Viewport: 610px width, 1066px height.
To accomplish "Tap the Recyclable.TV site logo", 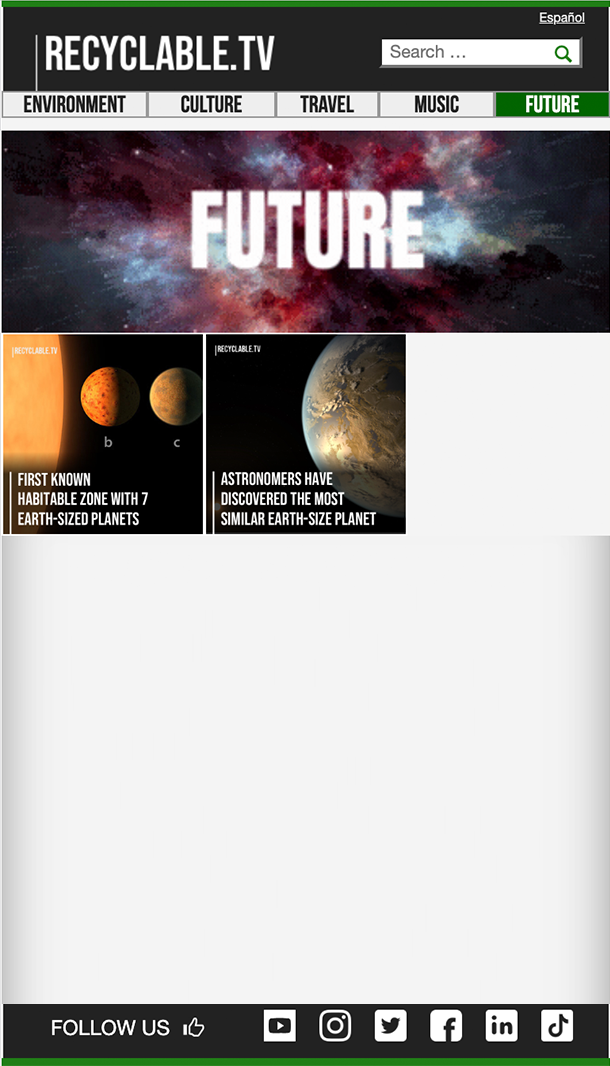I will coord(159,55).
